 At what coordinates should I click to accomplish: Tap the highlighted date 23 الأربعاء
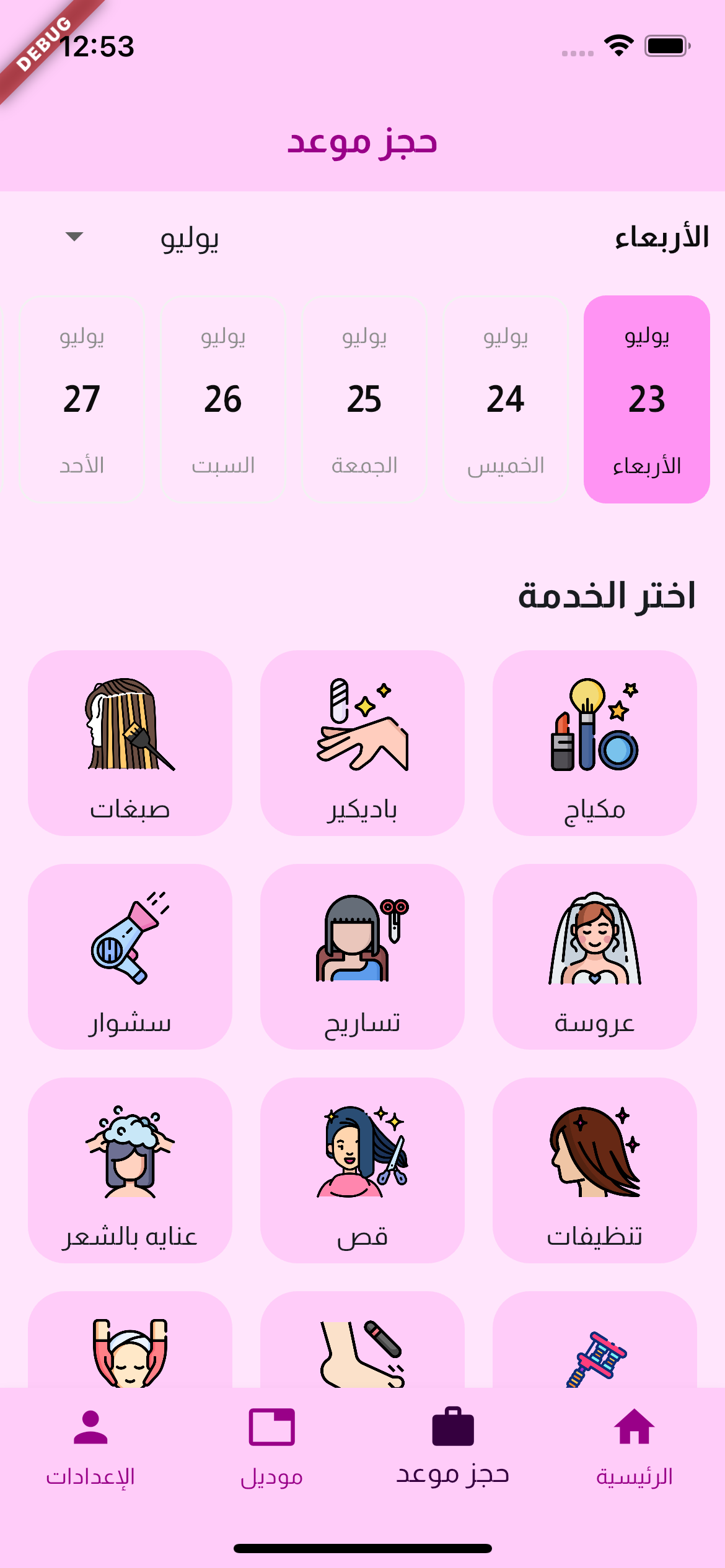click(647, 399)
